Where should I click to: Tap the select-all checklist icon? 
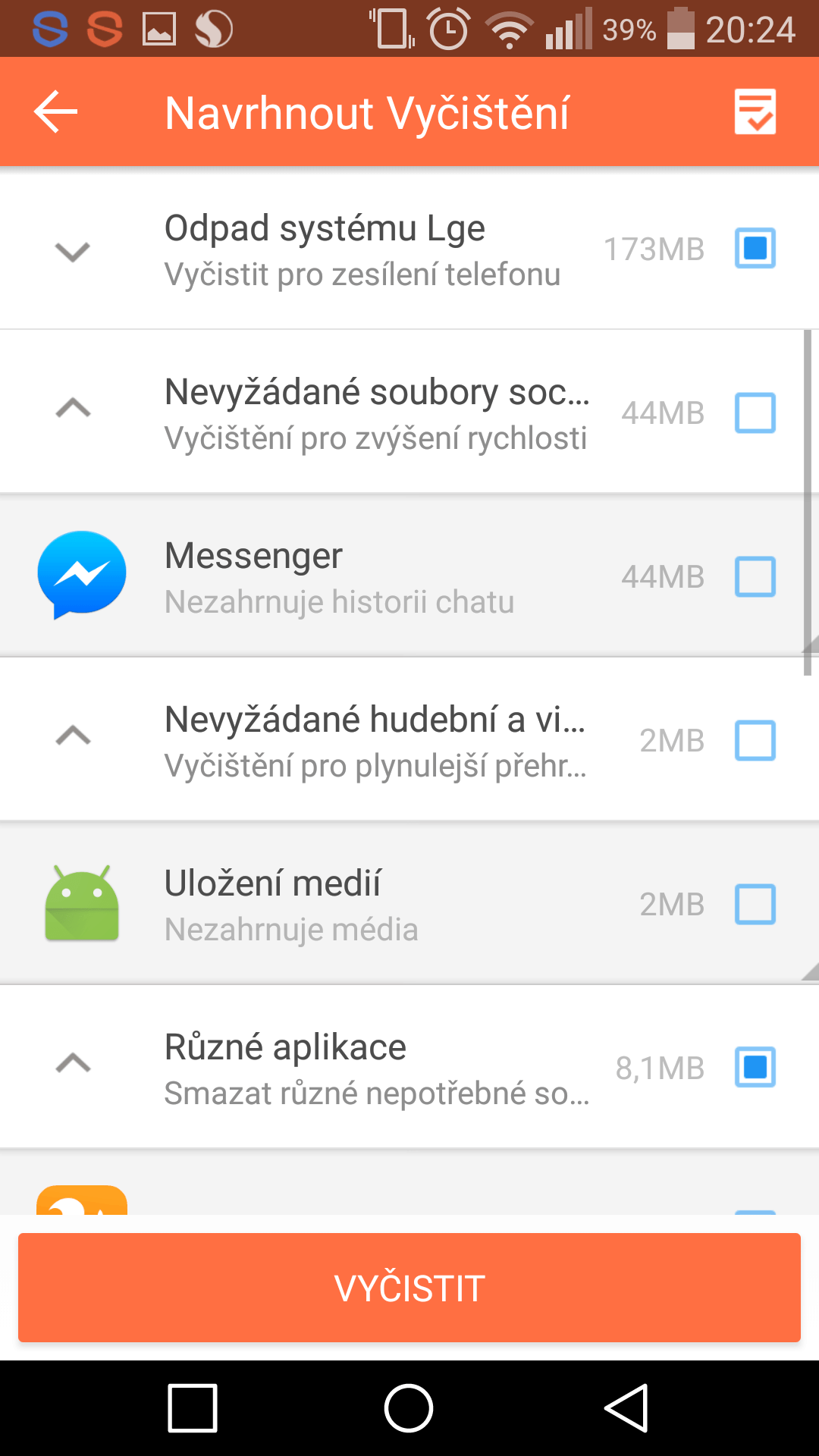coord(755,111)
